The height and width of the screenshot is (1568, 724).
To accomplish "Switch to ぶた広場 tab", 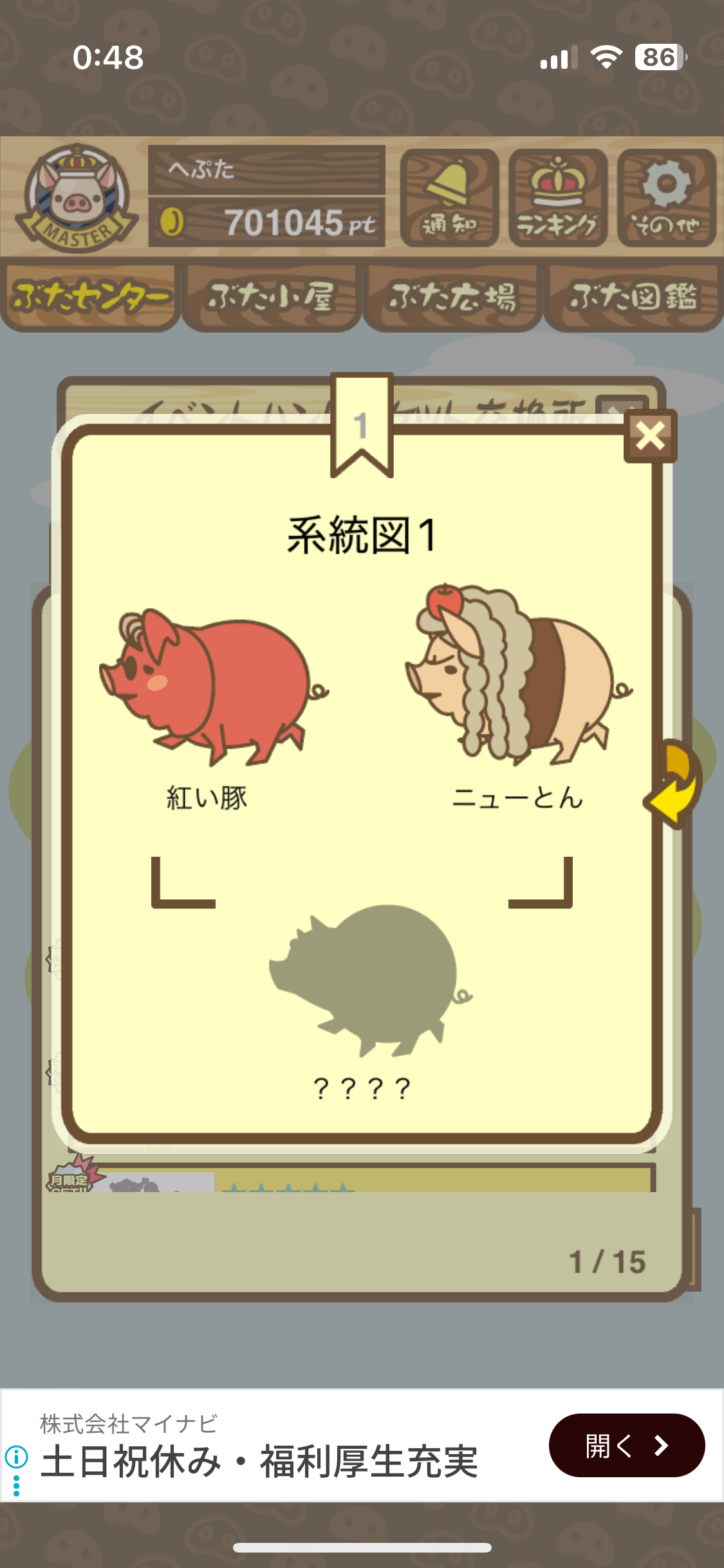I will coord(452,297).
